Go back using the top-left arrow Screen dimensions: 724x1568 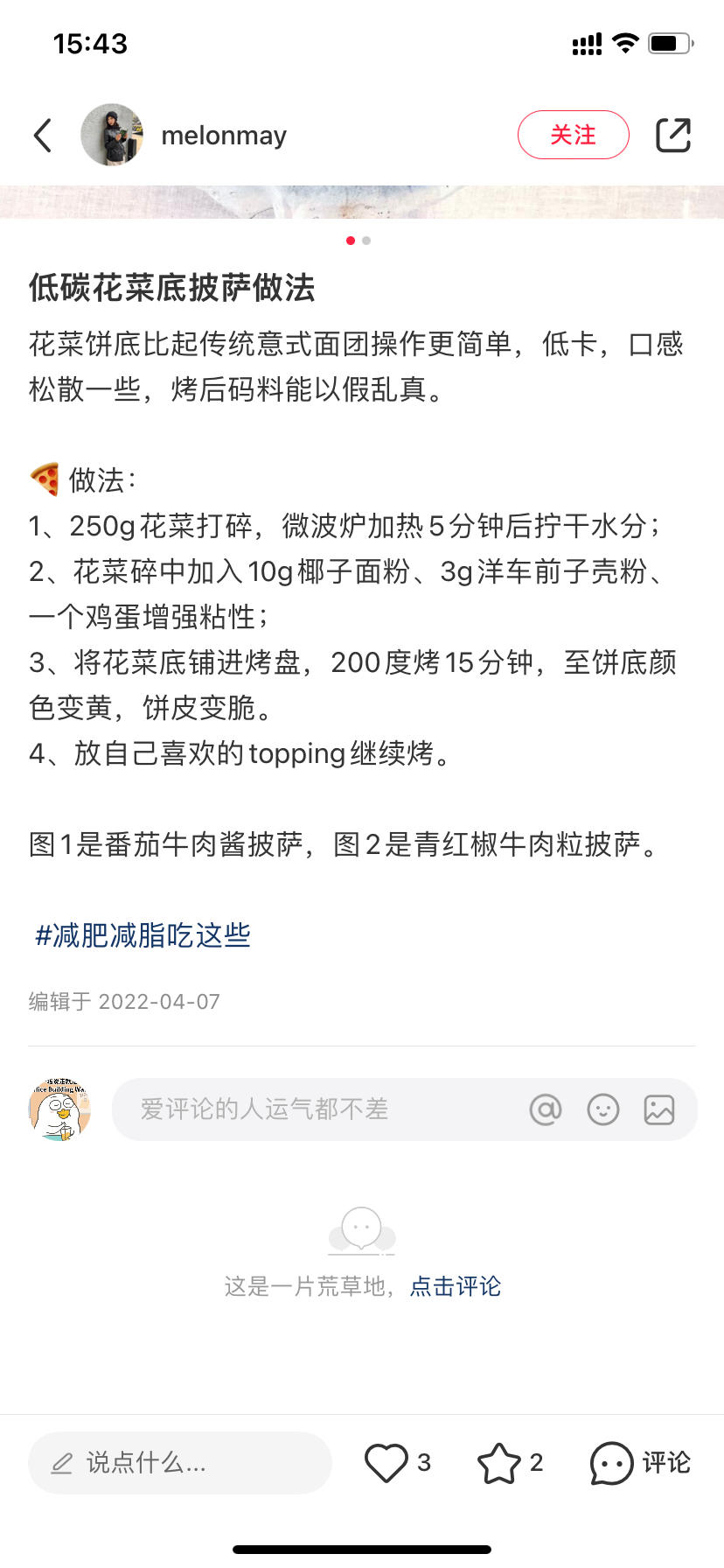point(43,136)
